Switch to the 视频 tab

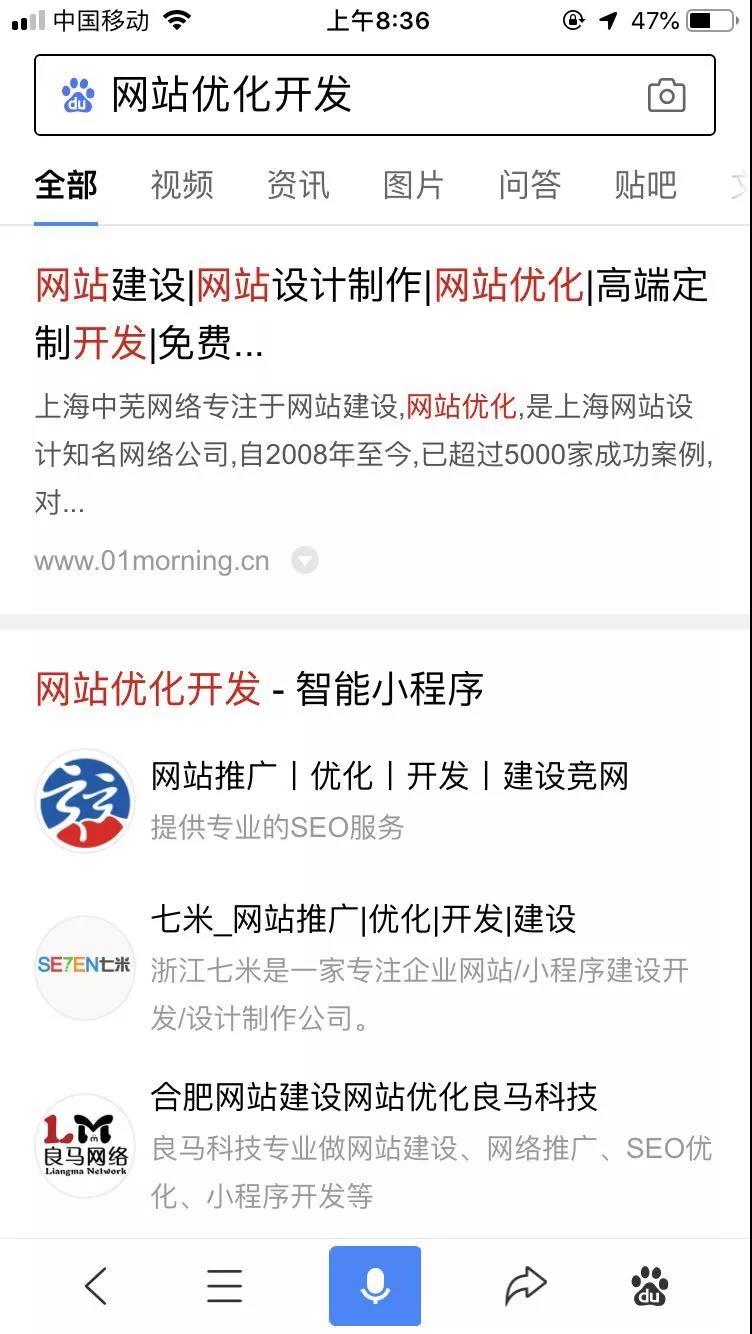tap(182, 185)
